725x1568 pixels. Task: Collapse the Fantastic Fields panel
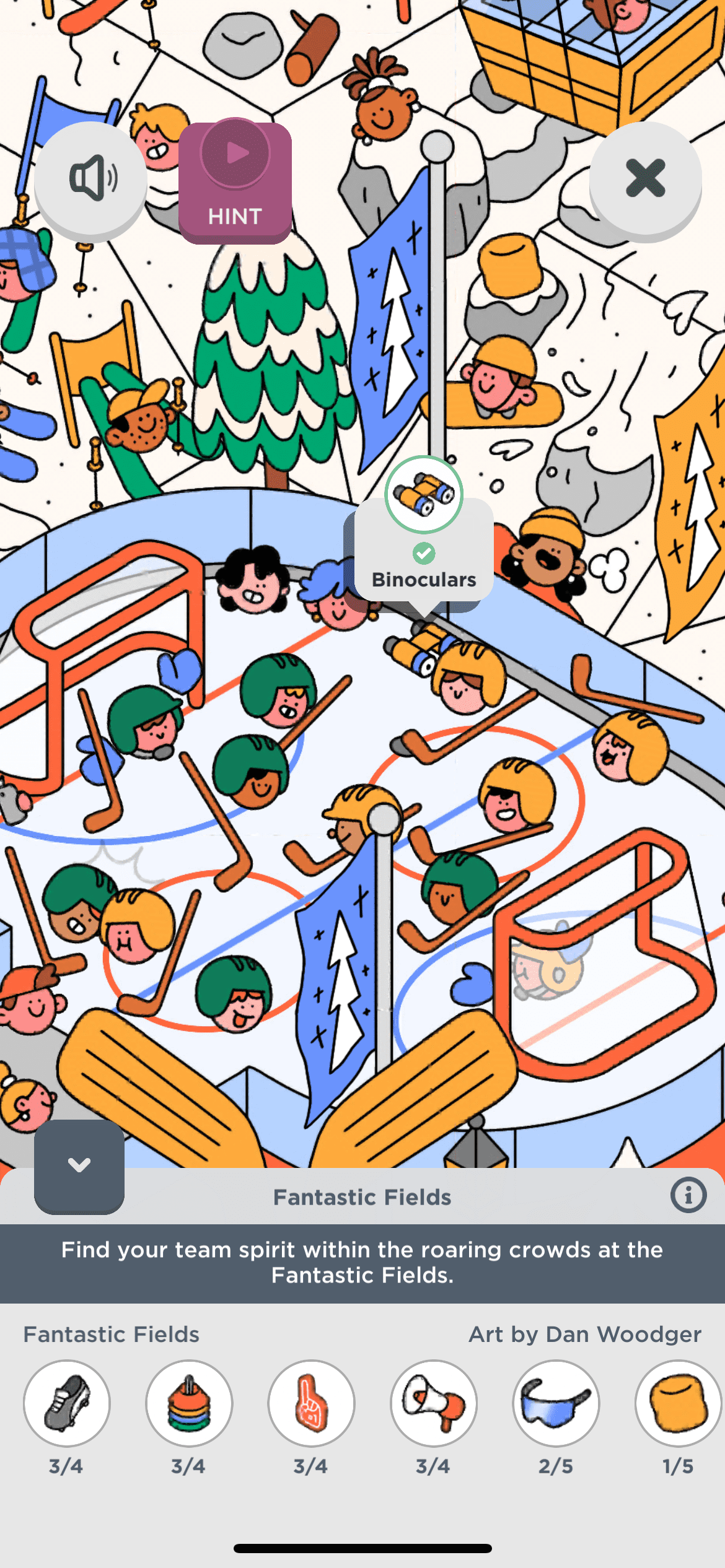click(79, 1165)
